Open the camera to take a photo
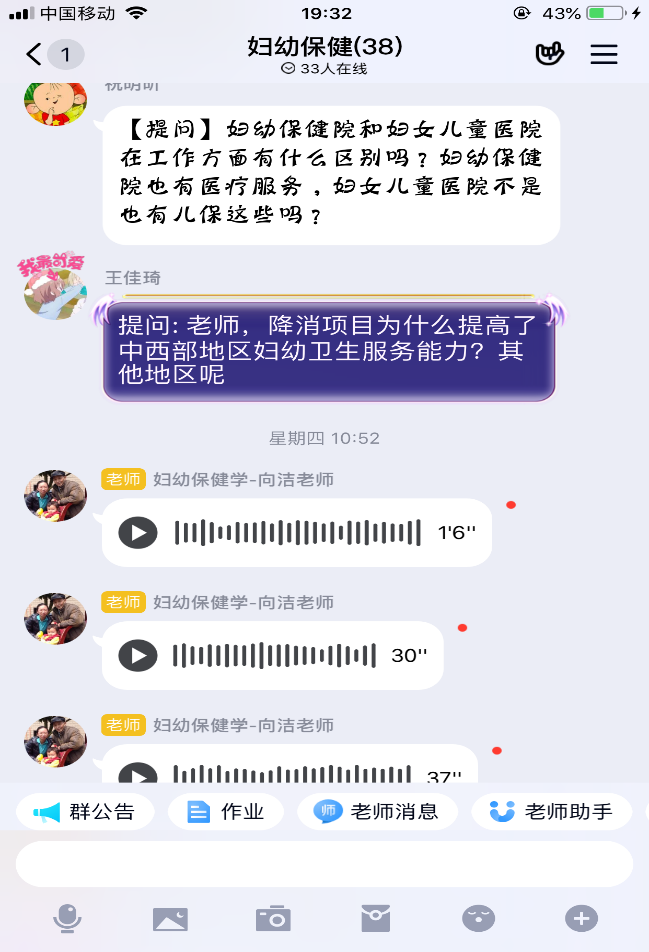 coord(273,918)
